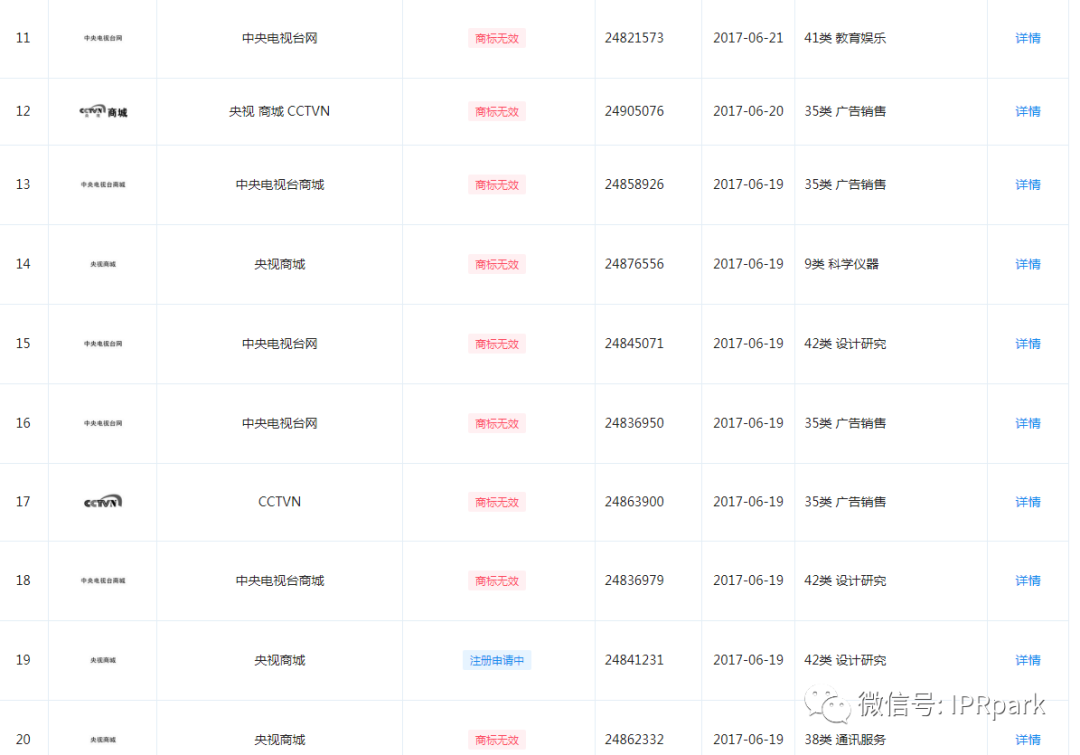
Task: Tap the 详情 link in row 18
Action: click(x=1028, y=580)
